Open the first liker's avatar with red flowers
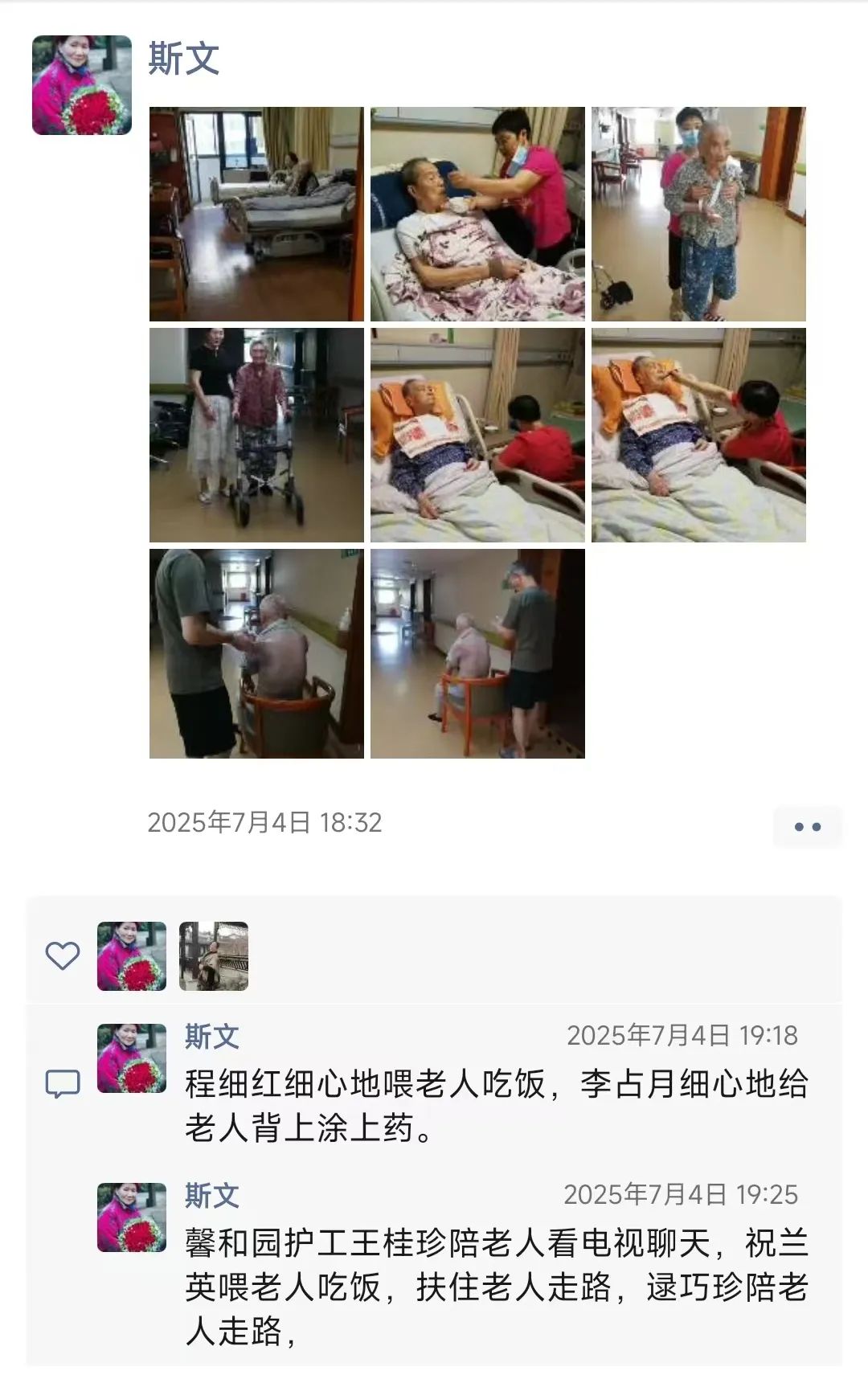 click(x=132, y=955)
